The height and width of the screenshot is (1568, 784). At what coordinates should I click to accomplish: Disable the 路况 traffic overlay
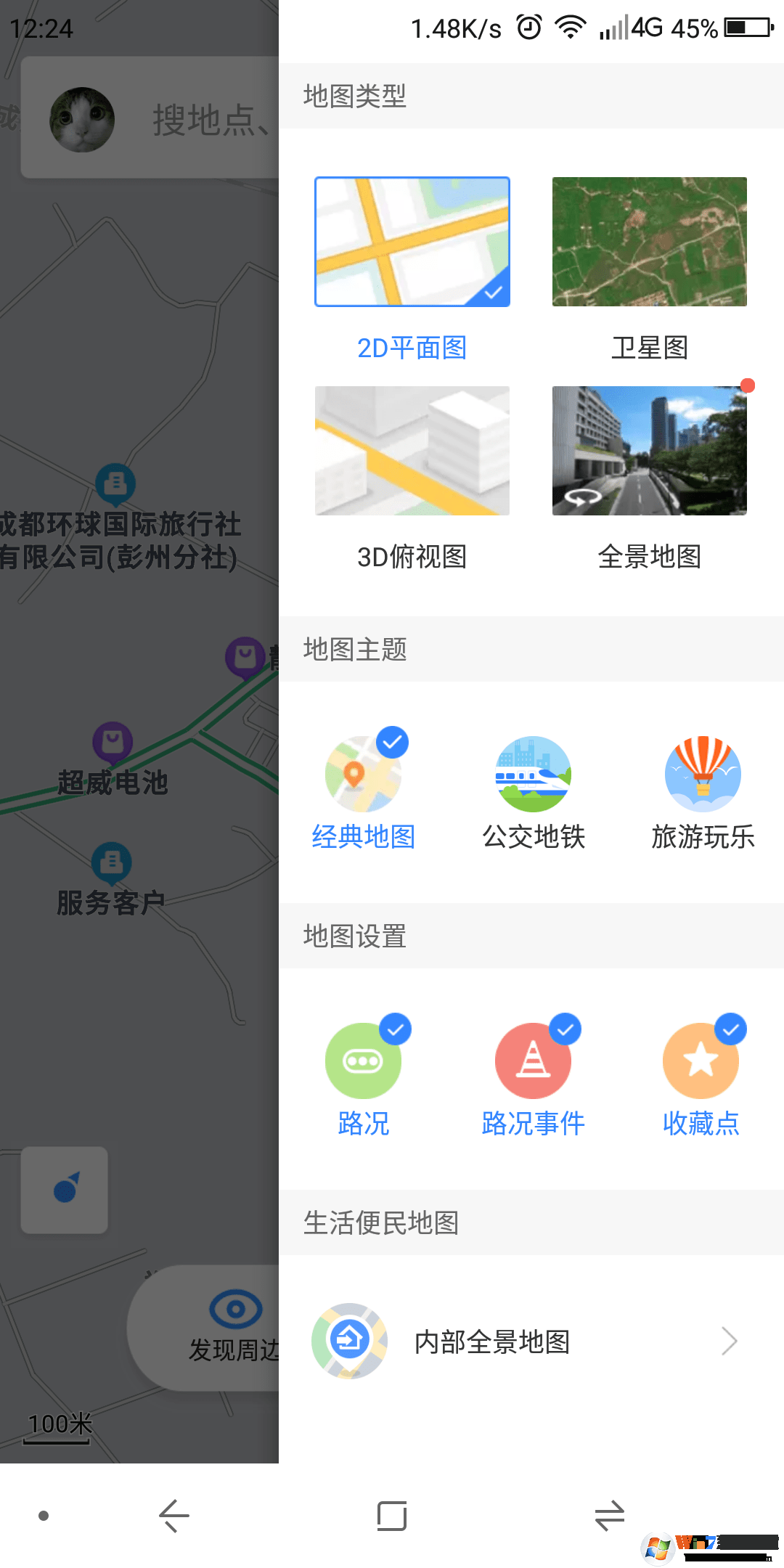(x=364, y=1060)
